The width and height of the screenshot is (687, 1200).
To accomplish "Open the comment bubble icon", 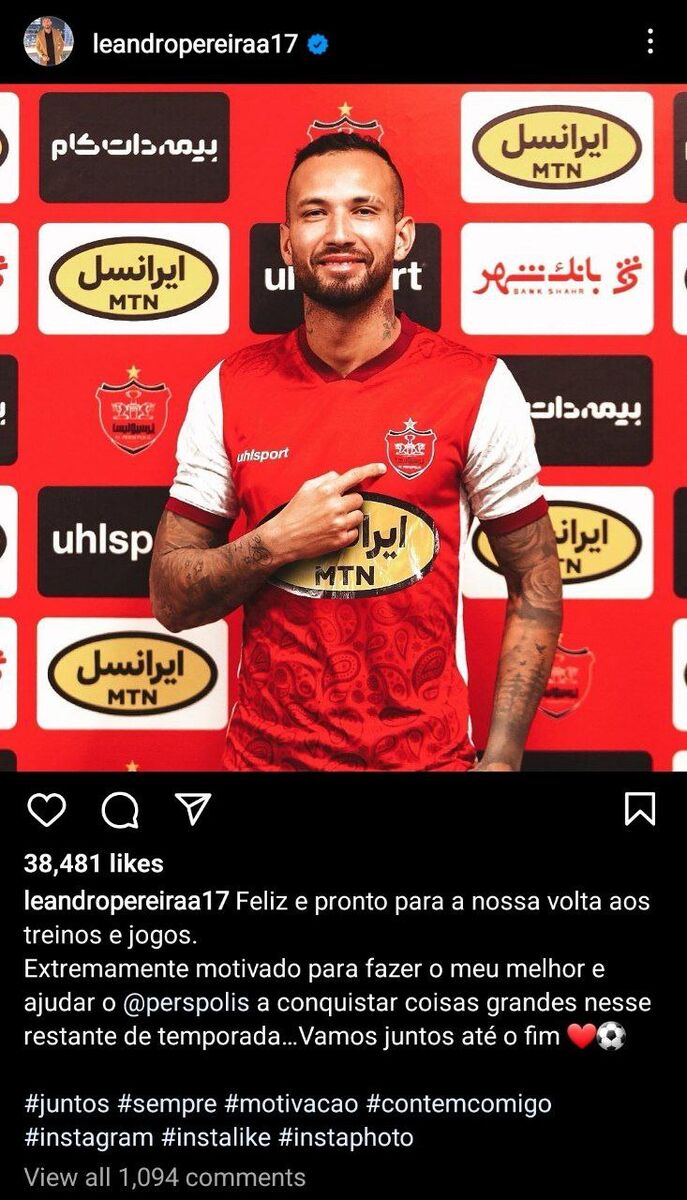I will [x=120, y=809].
